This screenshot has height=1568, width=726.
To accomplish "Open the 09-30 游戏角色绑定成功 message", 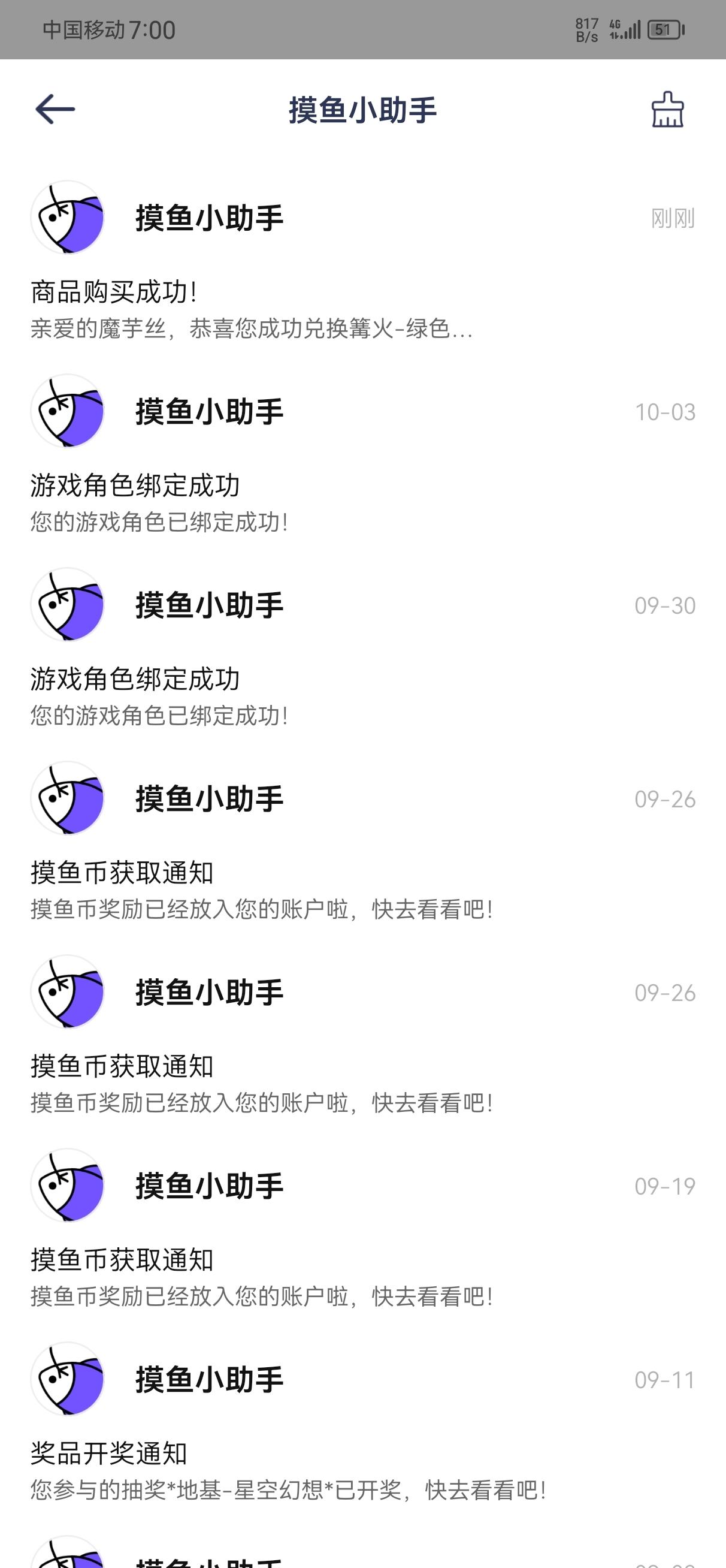I will 362,648.
